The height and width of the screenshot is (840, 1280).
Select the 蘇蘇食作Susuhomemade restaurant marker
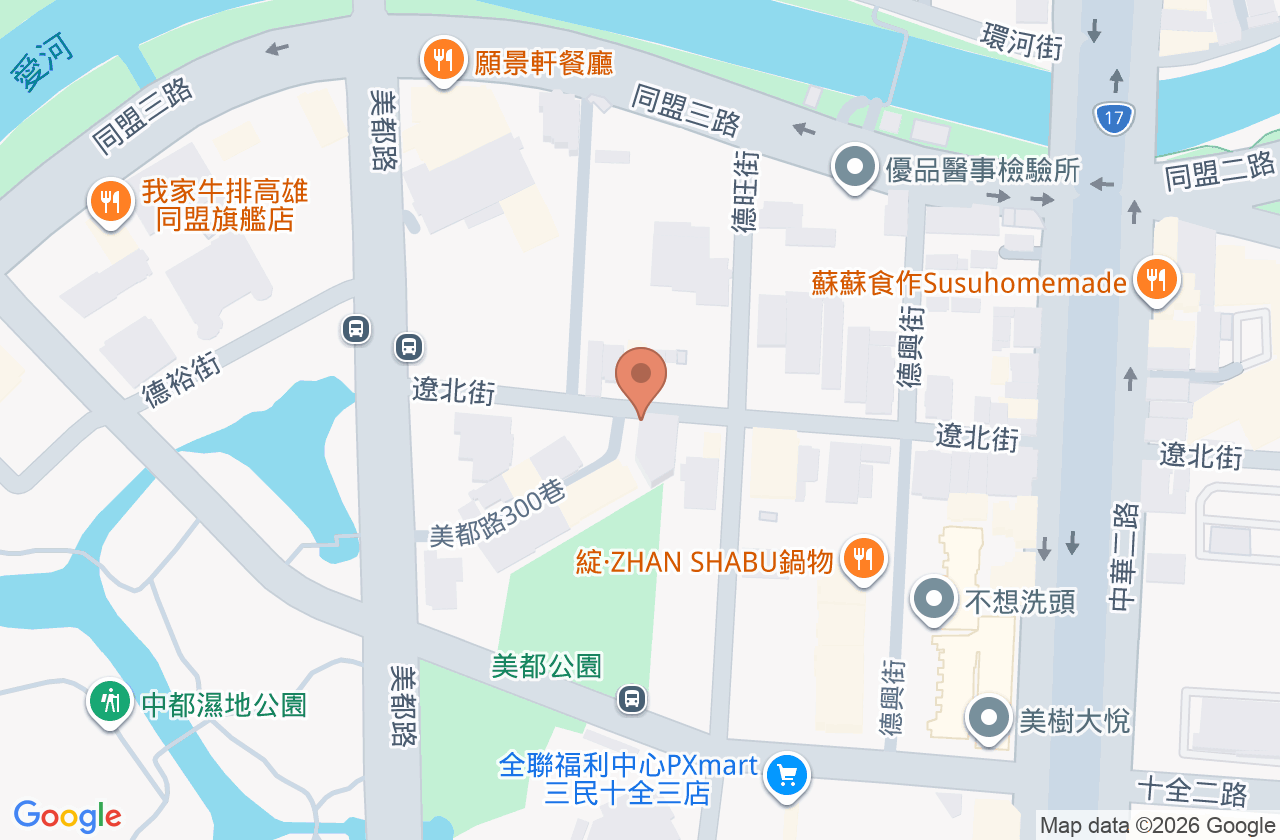[x=1157, y=281]
